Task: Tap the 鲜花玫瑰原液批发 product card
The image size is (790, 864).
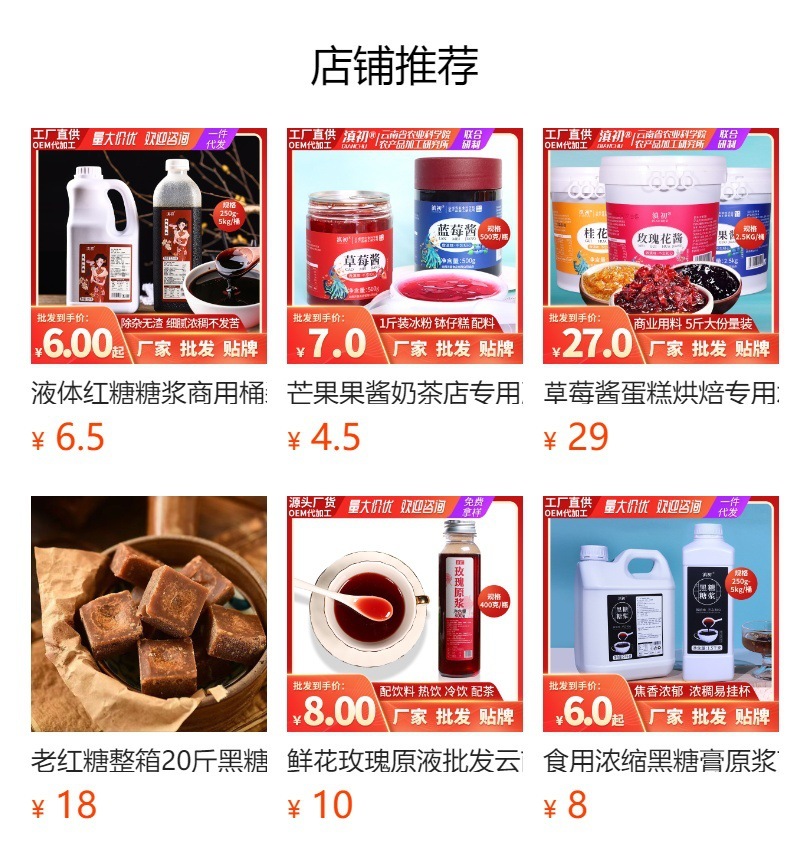Action: 405,614
